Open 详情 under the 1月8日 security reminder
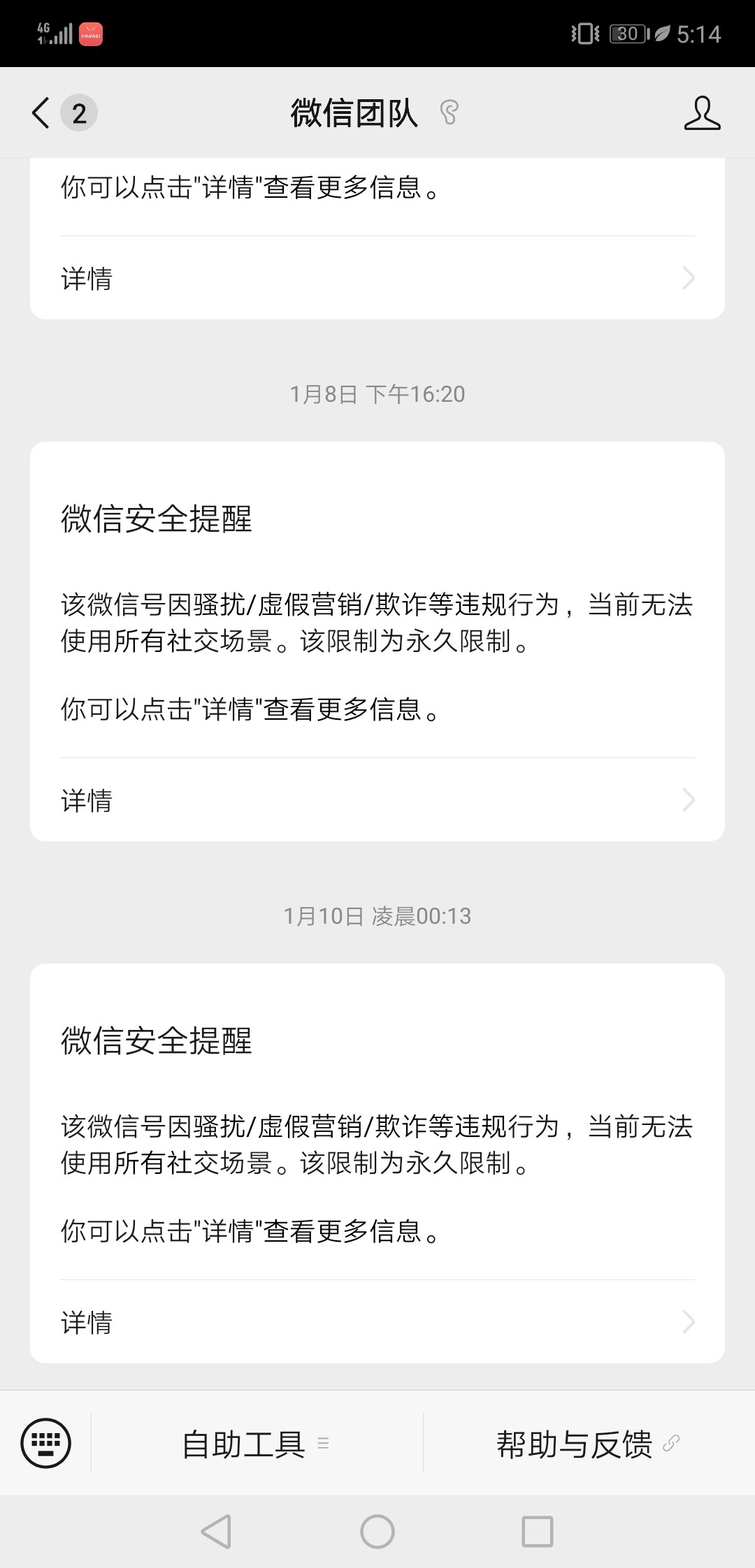 [377, 800]
